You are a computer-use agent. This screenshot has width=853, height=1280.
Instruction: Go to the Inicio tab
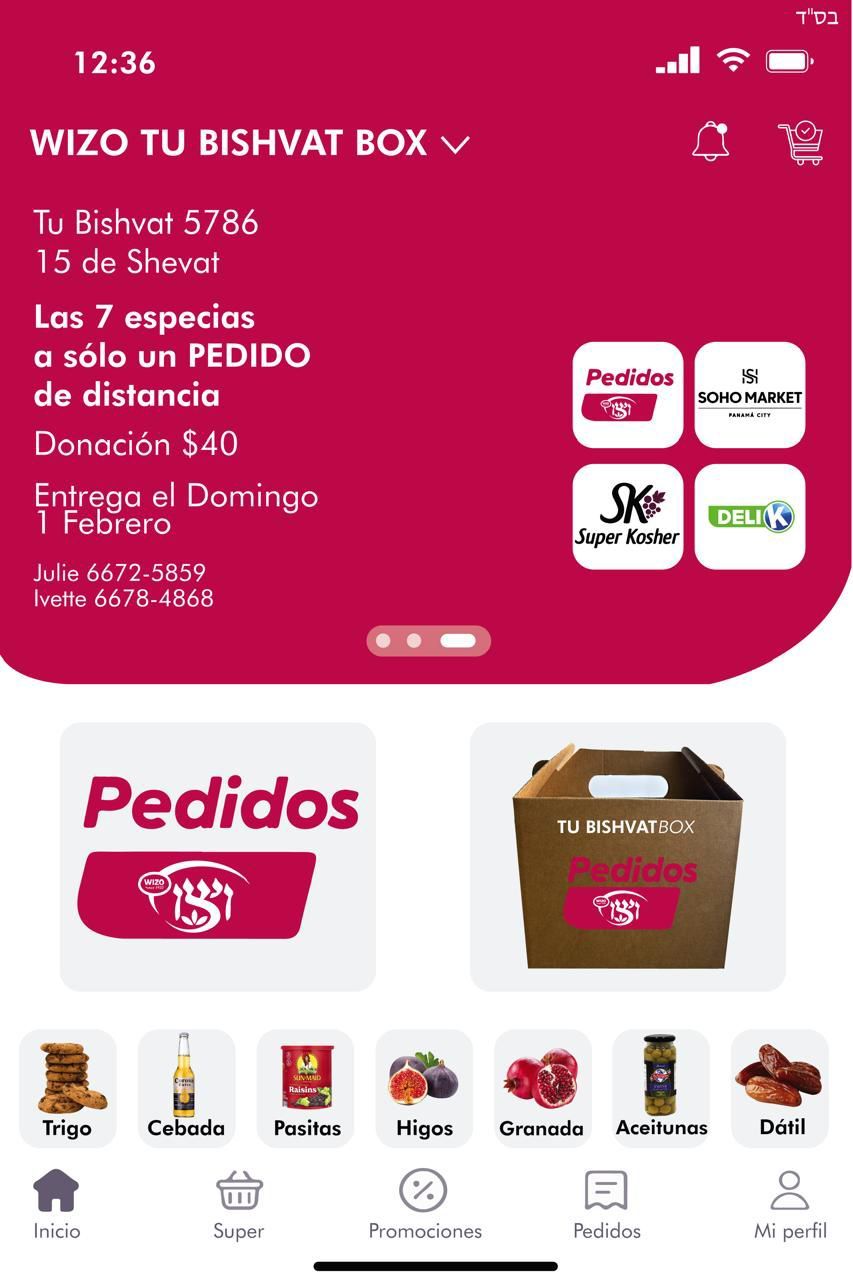[57, 1205]
